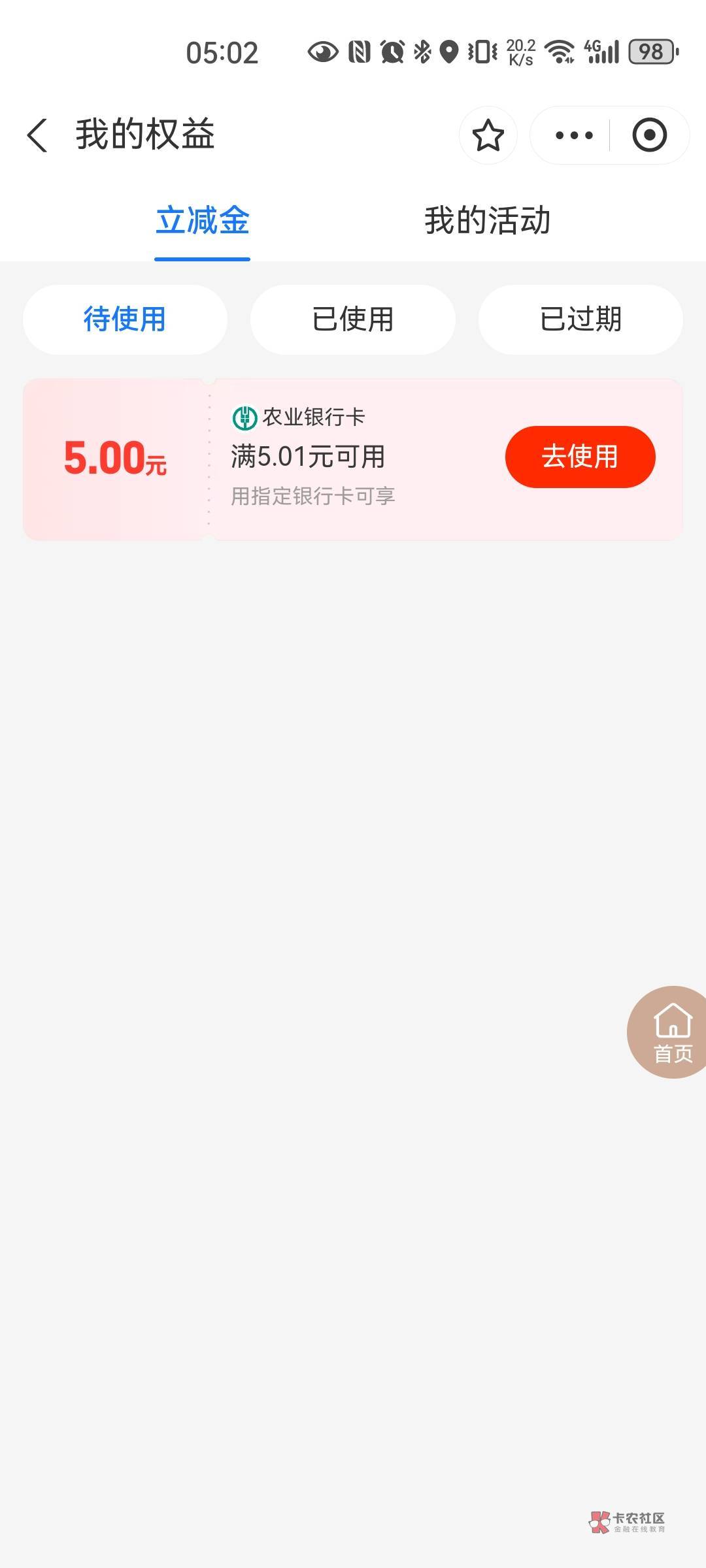706x1568 pixels.
Task: Show 待使用 coupons
Action: (125, 319)
